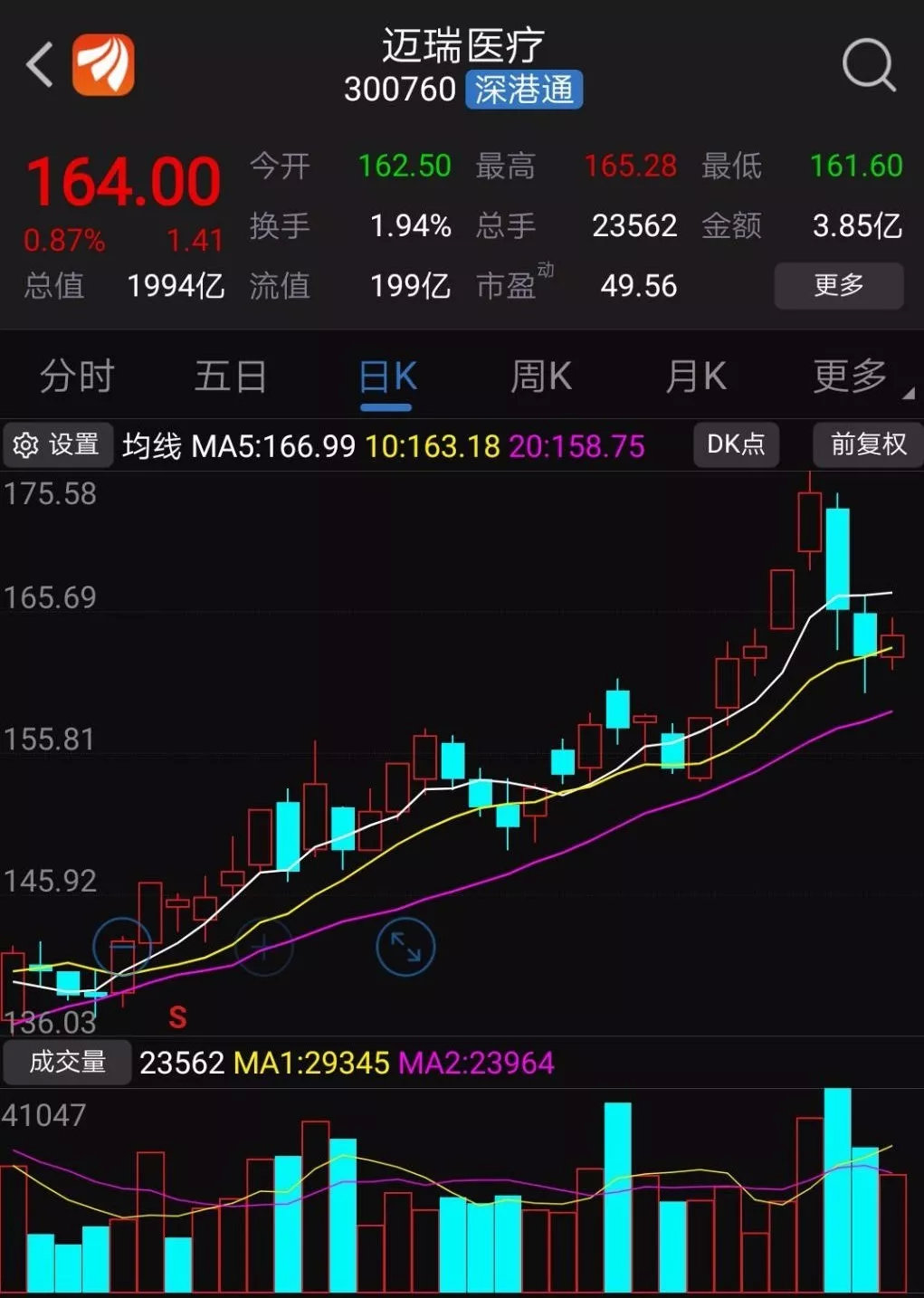Open the 设置 chart settings

pos(58,444)
